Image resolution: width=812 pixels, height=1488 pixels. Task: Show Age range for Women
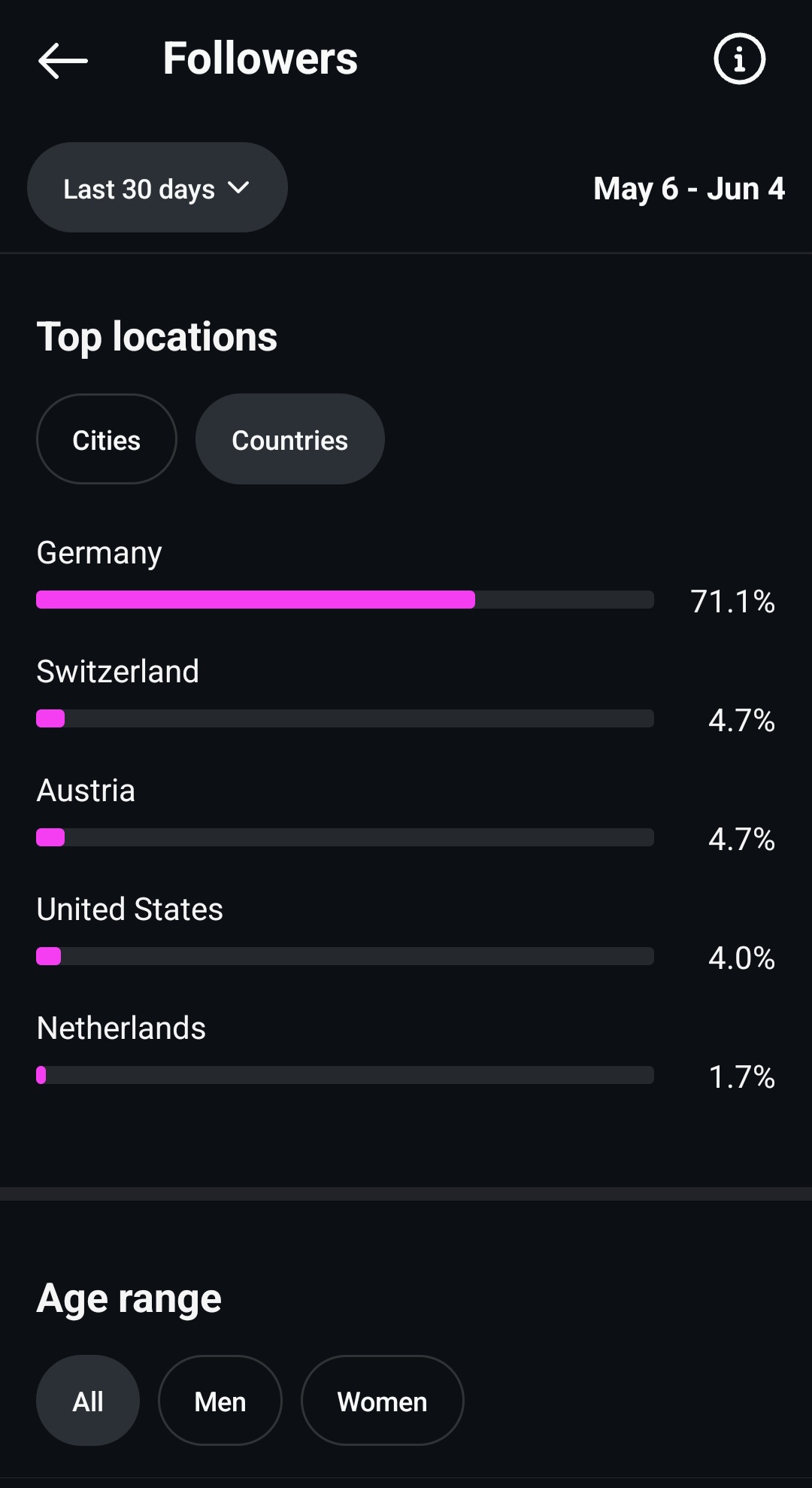[383, 1401]
